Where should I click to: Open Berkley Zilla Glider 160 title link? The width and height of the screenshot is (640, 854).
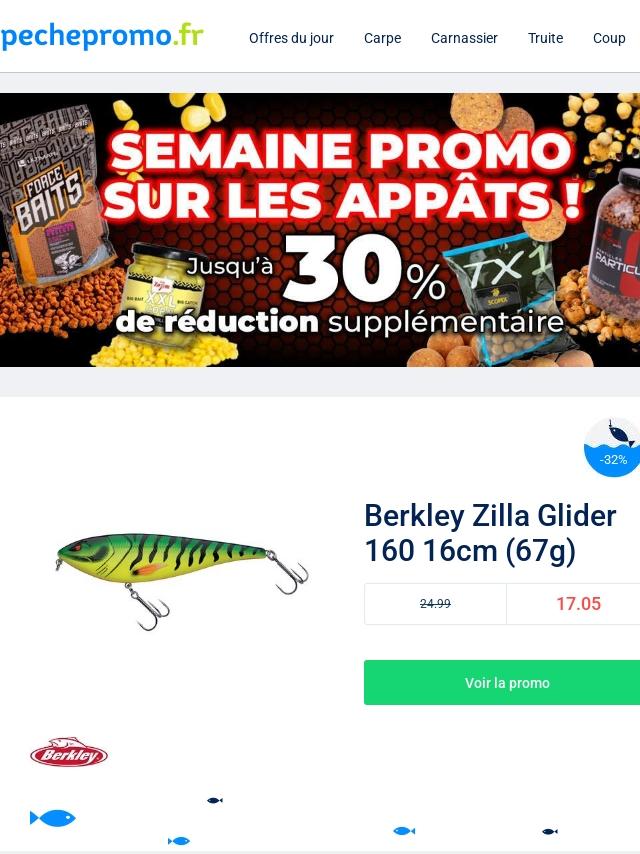coord(490,533)
